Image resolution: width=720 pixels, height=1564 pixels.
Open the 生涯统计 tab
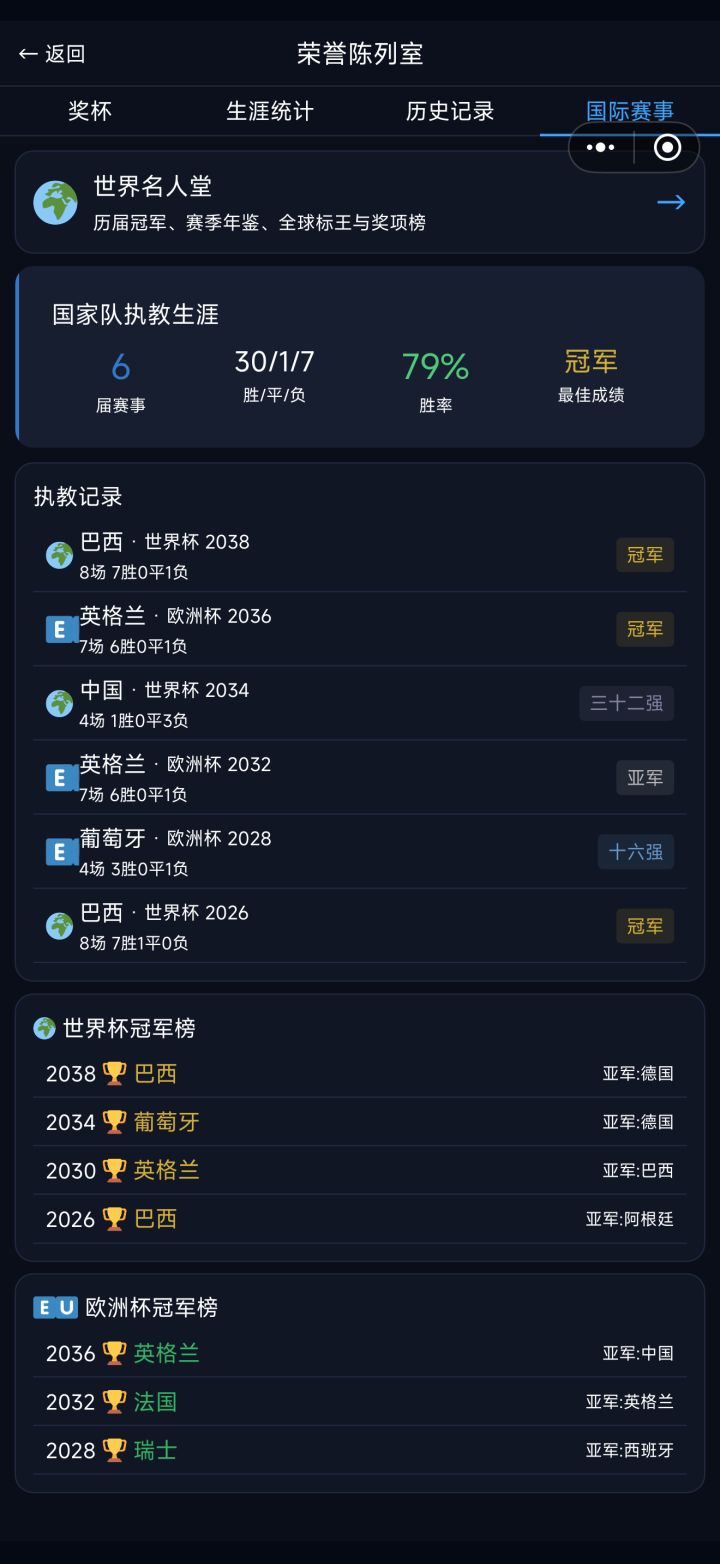(270, 111)
